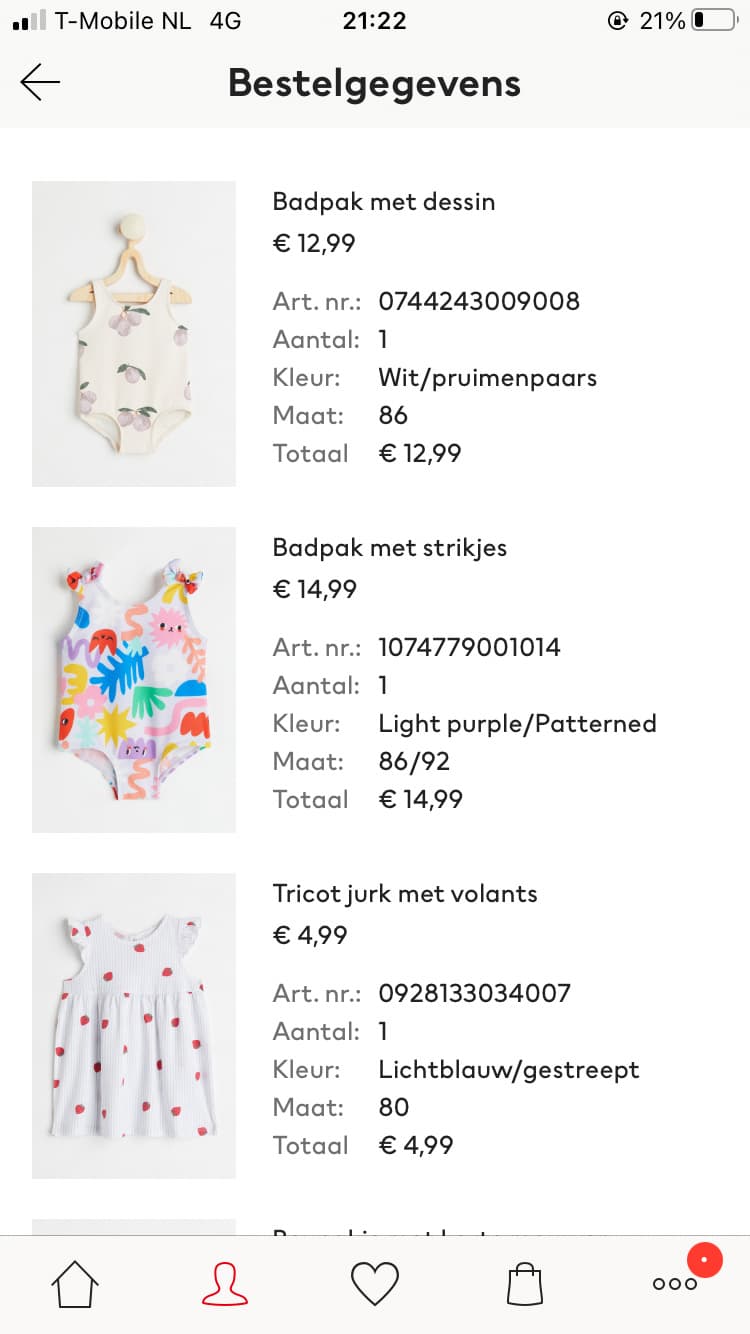The height and width of the screenshot is (1334, 750).
Task: Open the Badpak met strikjes product image
Action: [134, 680]
